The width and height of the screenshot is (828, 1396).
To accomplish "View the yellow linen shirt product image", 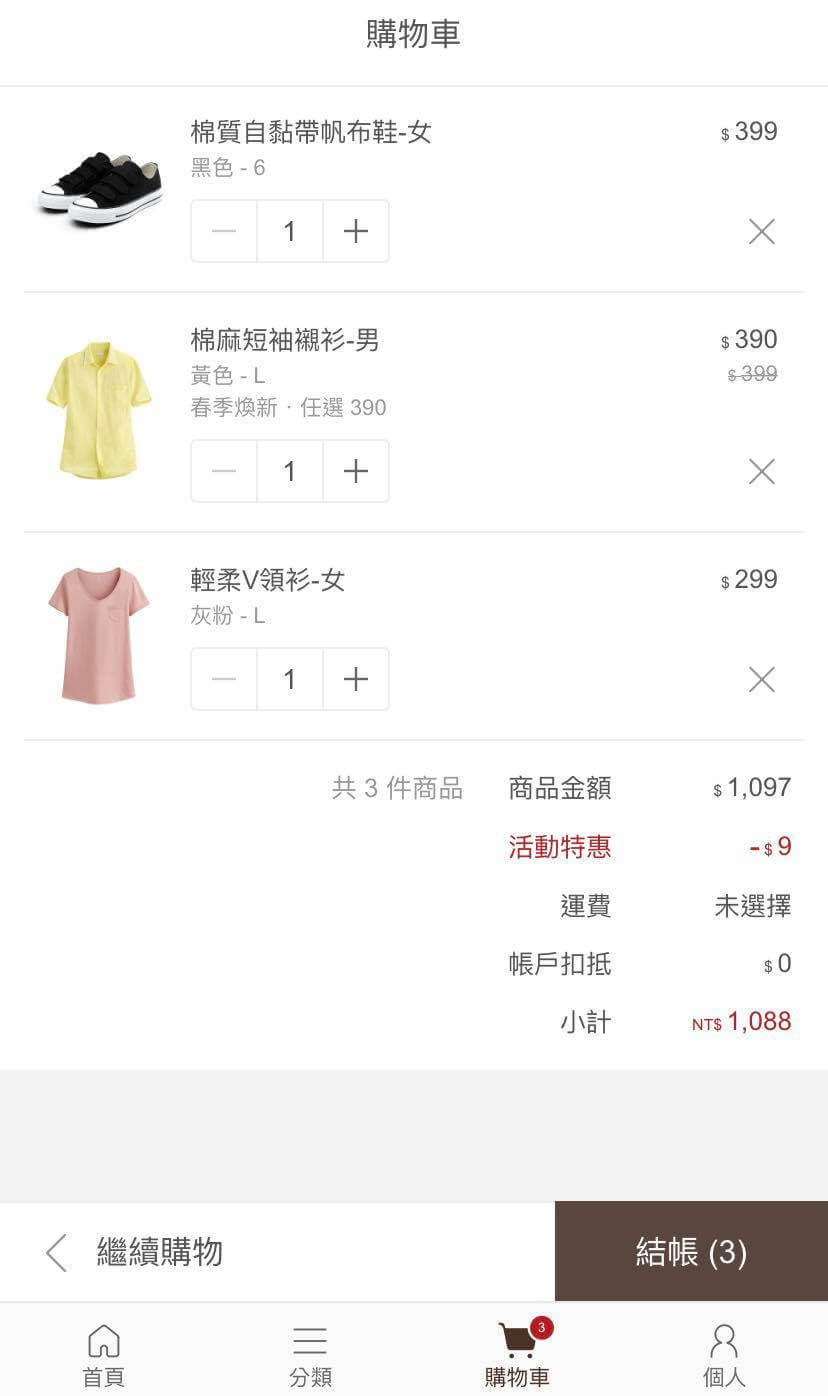I will (x=98, y=410).
